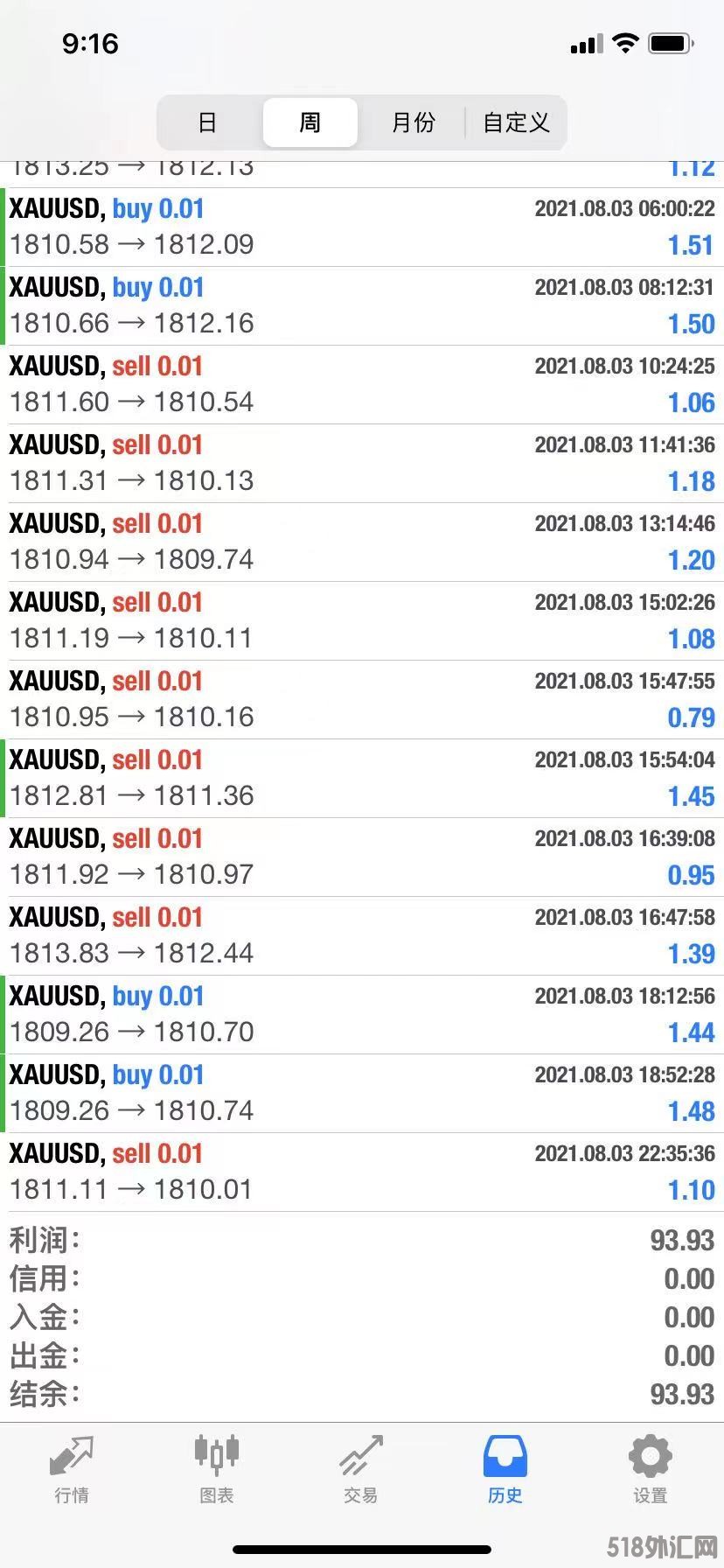Expand the sell trade closed at 13:14:46
This screenshot has height=1568, width=724.
pyautogui.click(x=362, y=542)
